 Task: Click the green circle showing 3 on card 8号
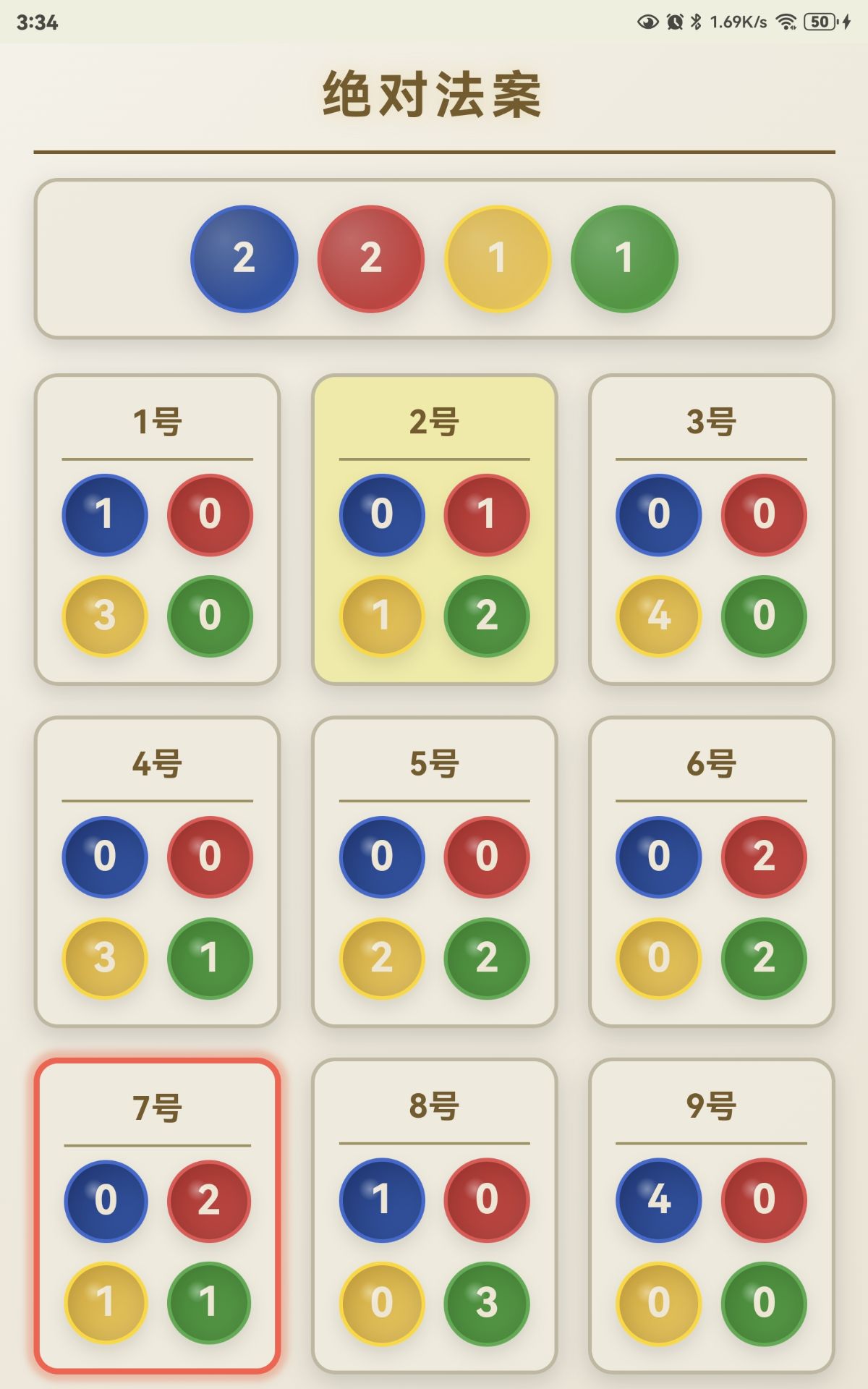[x=488, y=1299]
